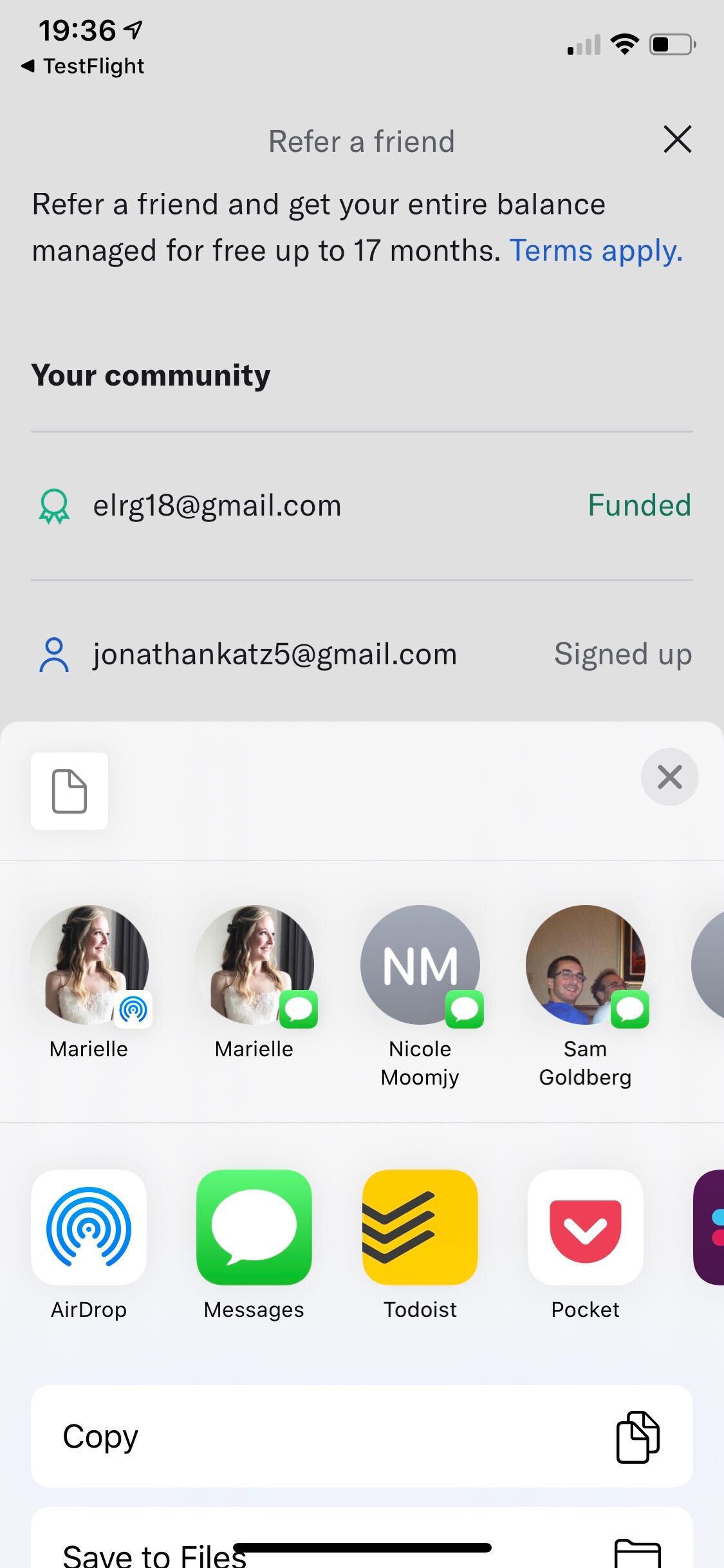Share to Todoist
The width and height of the screenshot is (724, 1568).
click(x=420, y=1227)
